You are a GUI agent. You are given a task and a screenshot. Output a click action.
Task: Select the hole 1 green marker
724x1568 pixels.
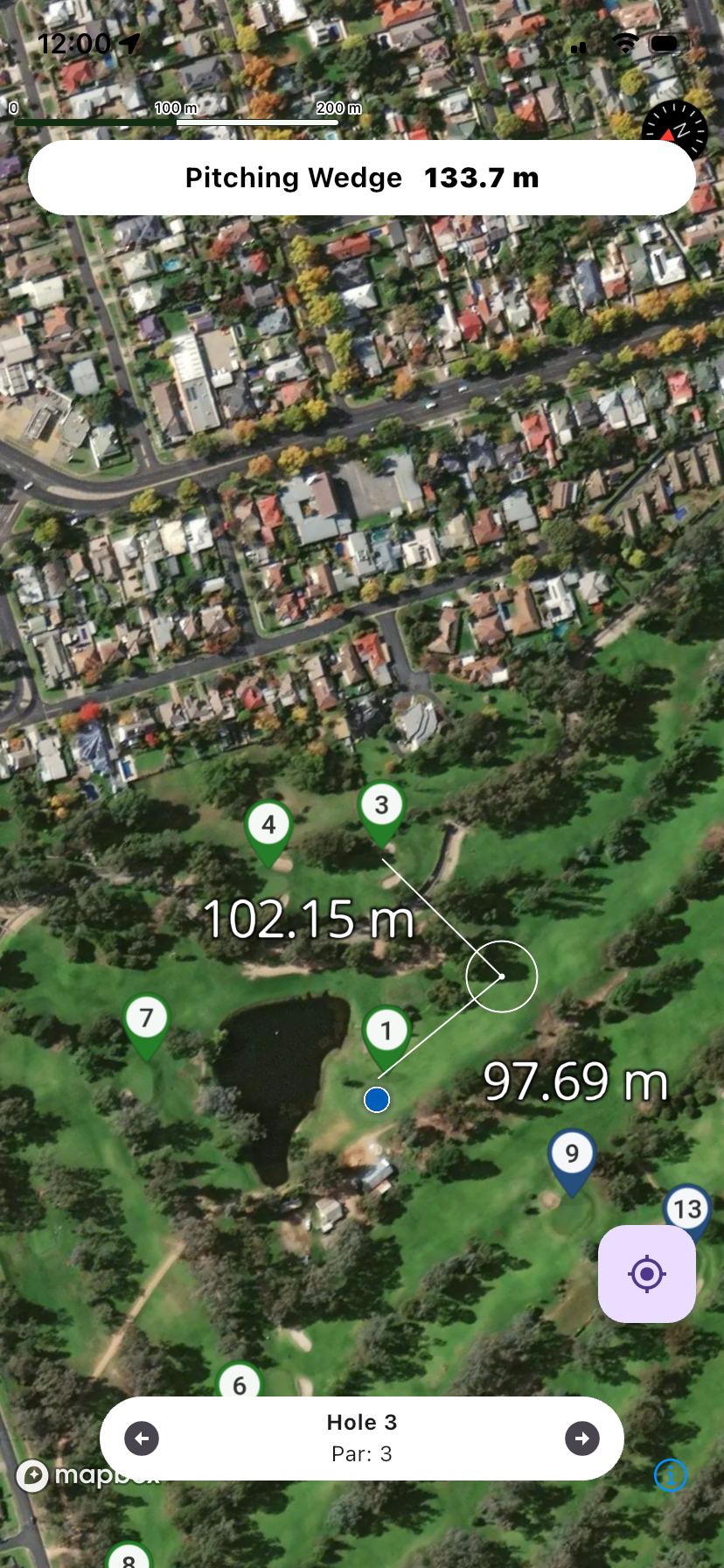point(385,1031)
